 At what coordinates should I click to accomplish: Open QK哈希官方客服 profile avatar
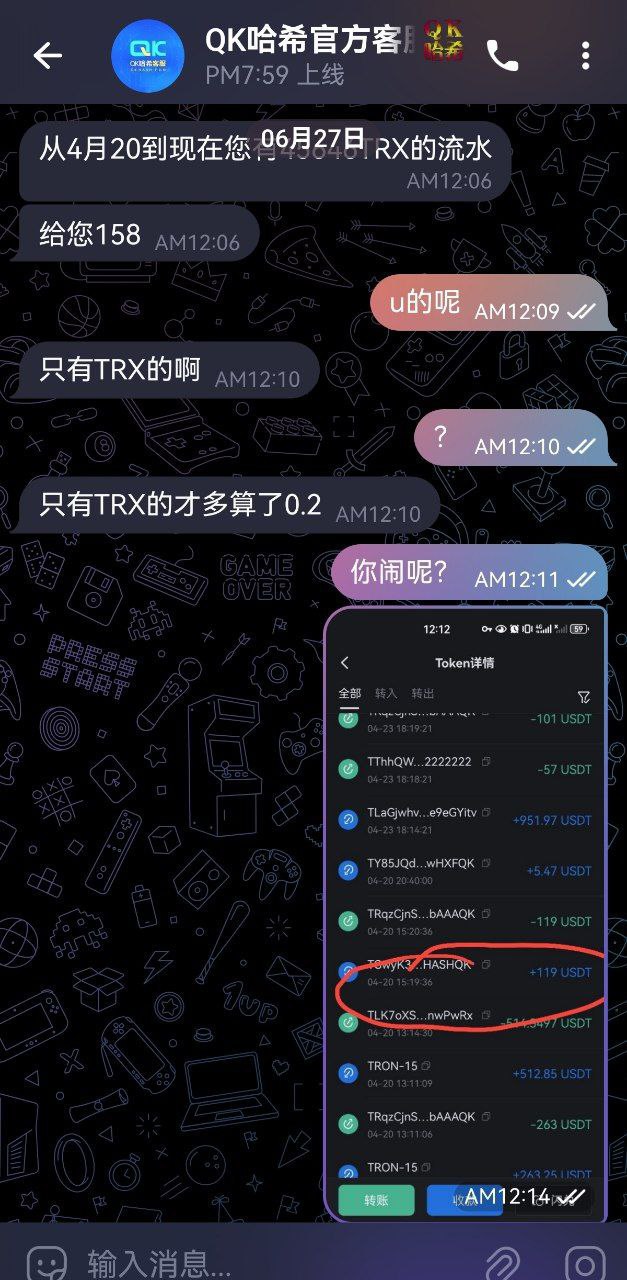147,57
